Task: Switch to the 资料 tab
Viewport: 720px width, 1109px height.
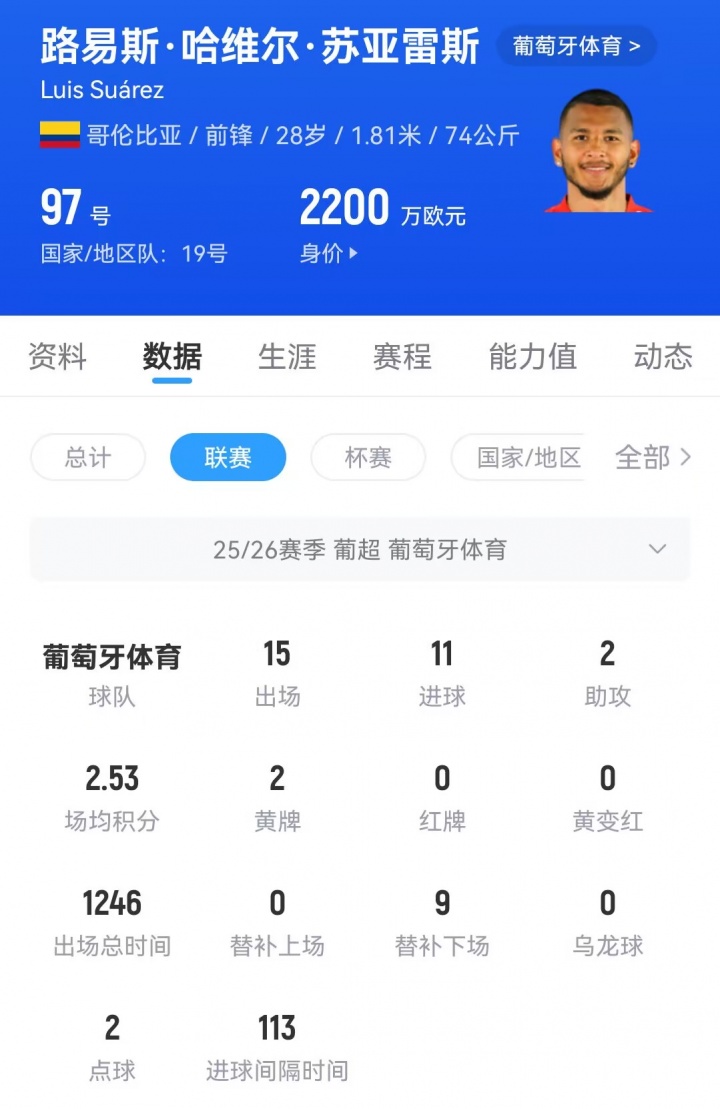Action: (x=57, y=356)
